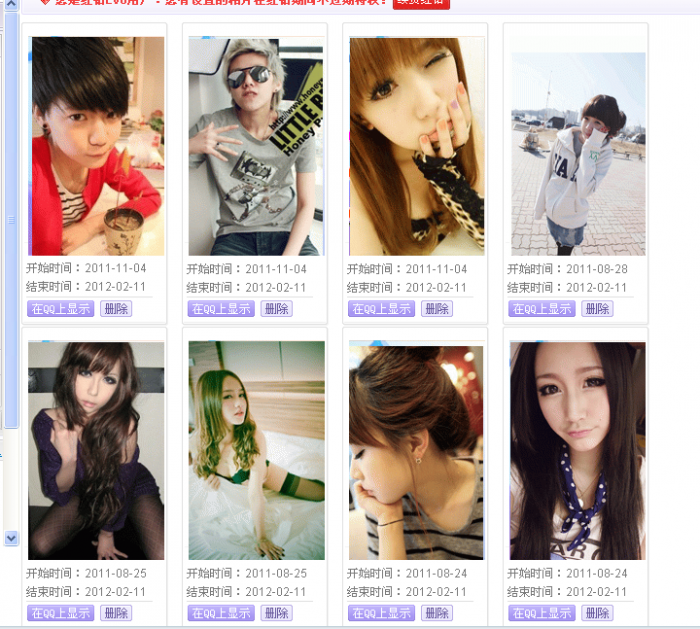
Task: Tap the red button in the top banner
Action: pyautogui.click(x=421, y=3)
